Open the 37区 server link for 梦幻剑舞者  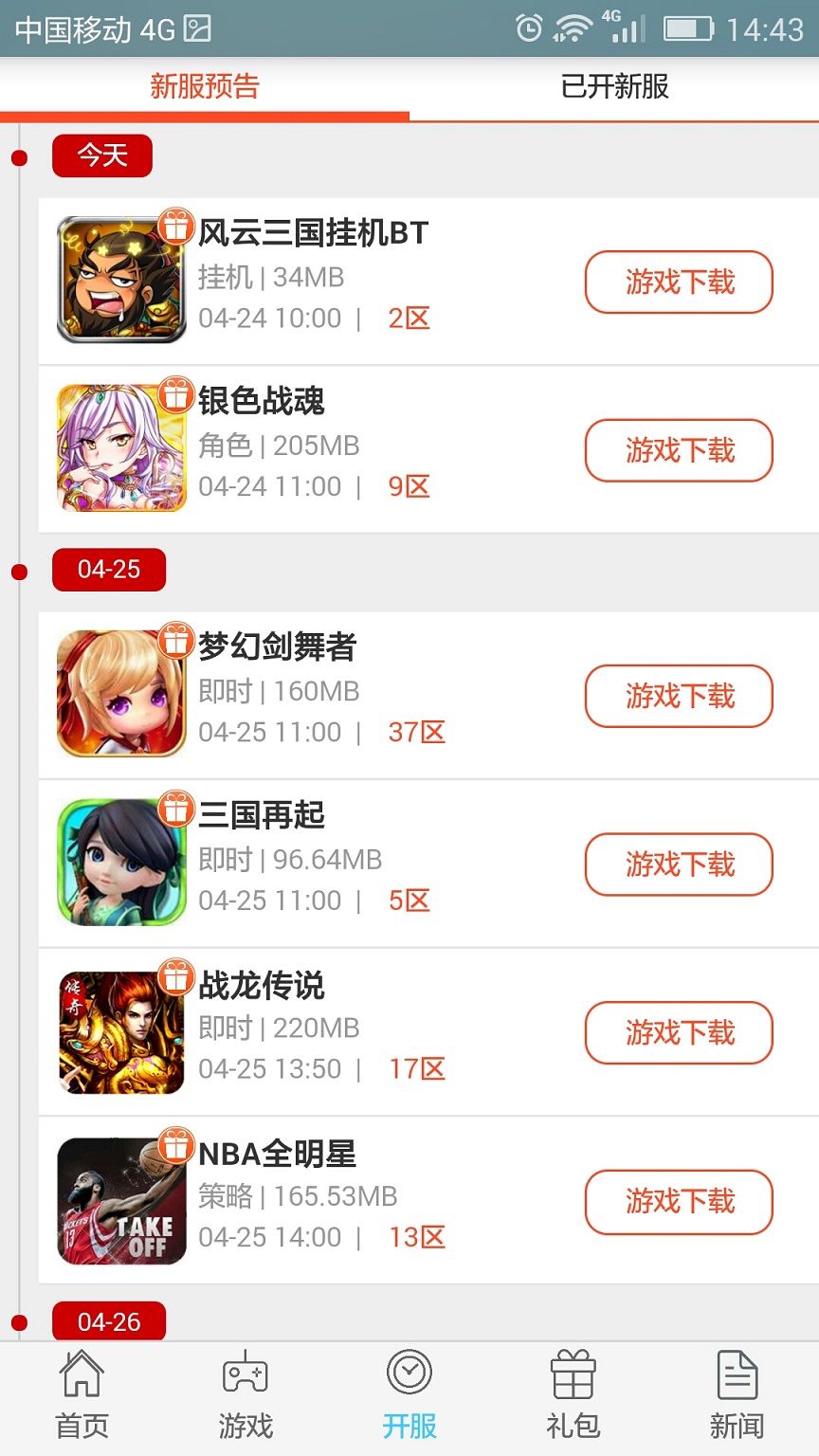point(420,732)
